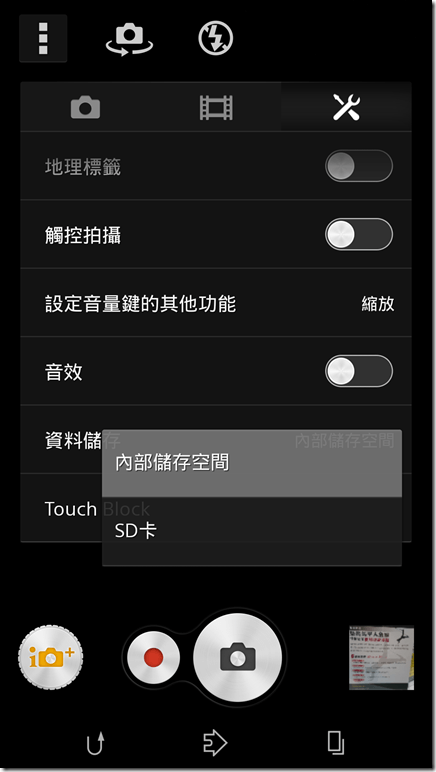Image resolution: width=436 pixels, height=772 pixels.
Task: Tap the flash mode icon
Action: (x=216, y=38)
